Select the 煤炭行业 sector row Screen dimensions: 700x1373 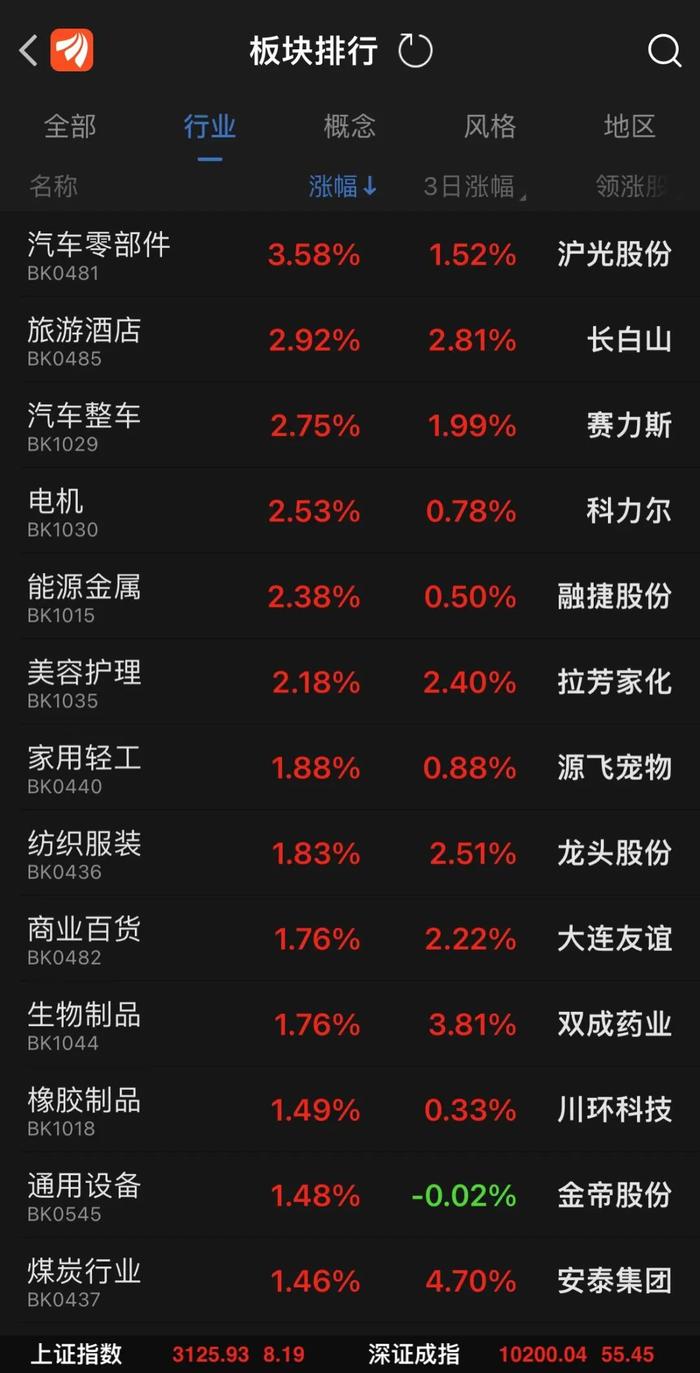(350, 1281)
